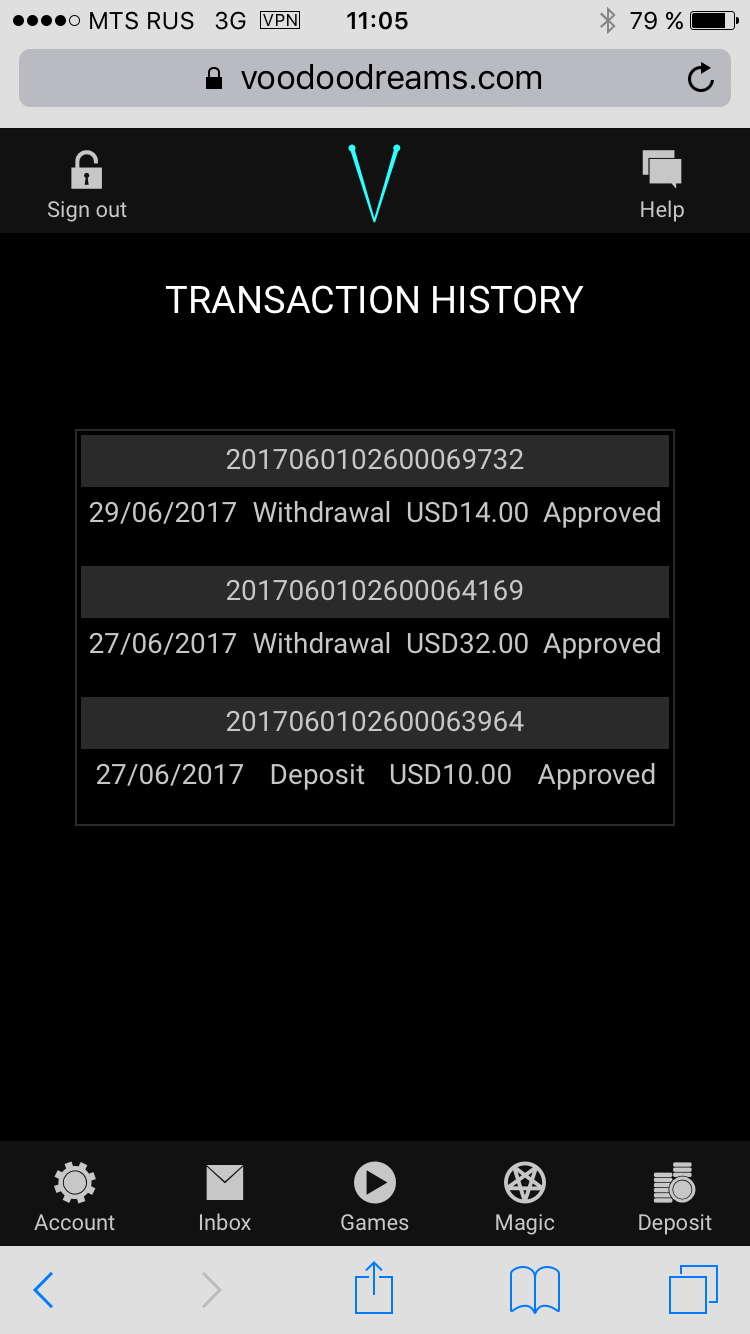750x1334 pixels.
Task: Reload the voodoodreams.com page
Action: pos(701,78)
